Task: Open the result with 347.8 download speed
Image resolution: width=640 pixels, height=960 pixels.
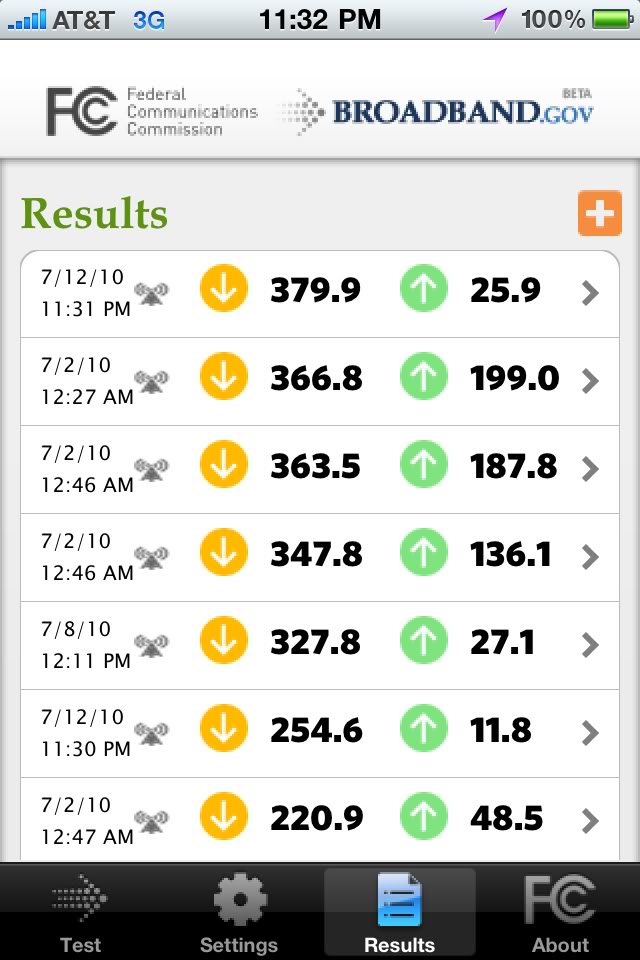Action: pyautogui.click(x=320, y=558)
